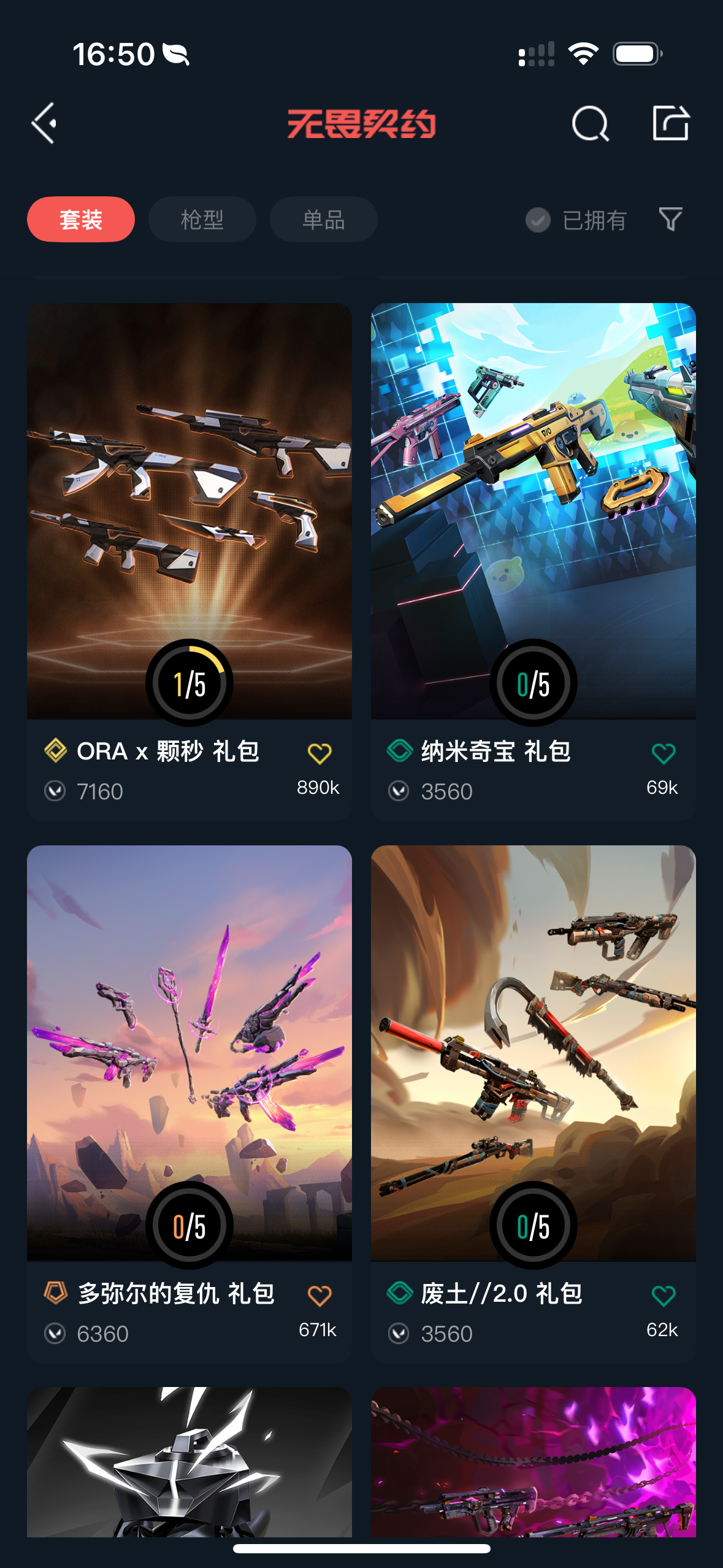The height and width of the screenshot is (1568, 723).
Task: Toggle the 已拥有 checkbox
Action: coord(538,220)
